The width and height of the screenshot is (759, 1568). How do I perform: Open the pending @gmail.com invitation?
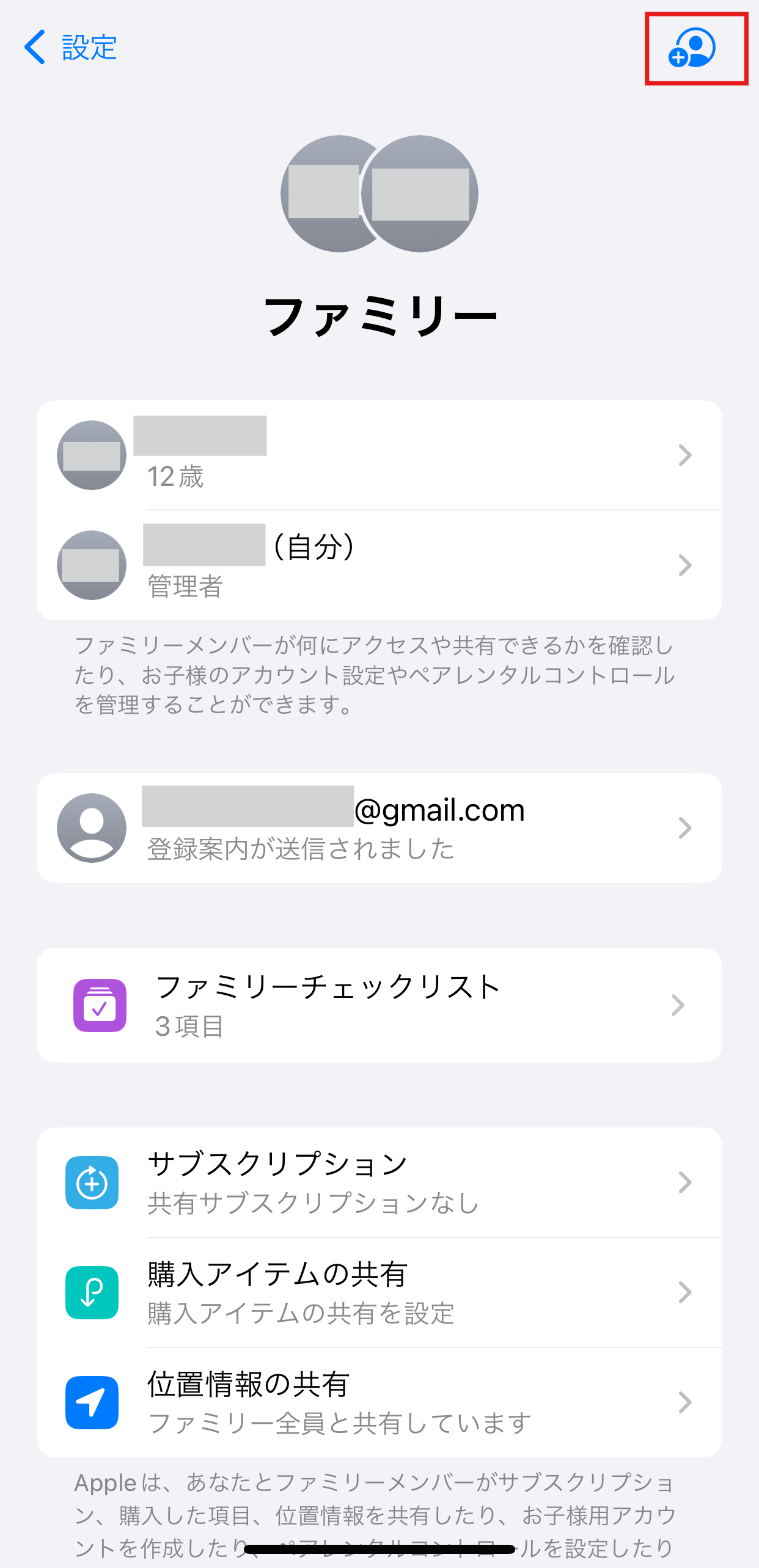click(380, 828)
